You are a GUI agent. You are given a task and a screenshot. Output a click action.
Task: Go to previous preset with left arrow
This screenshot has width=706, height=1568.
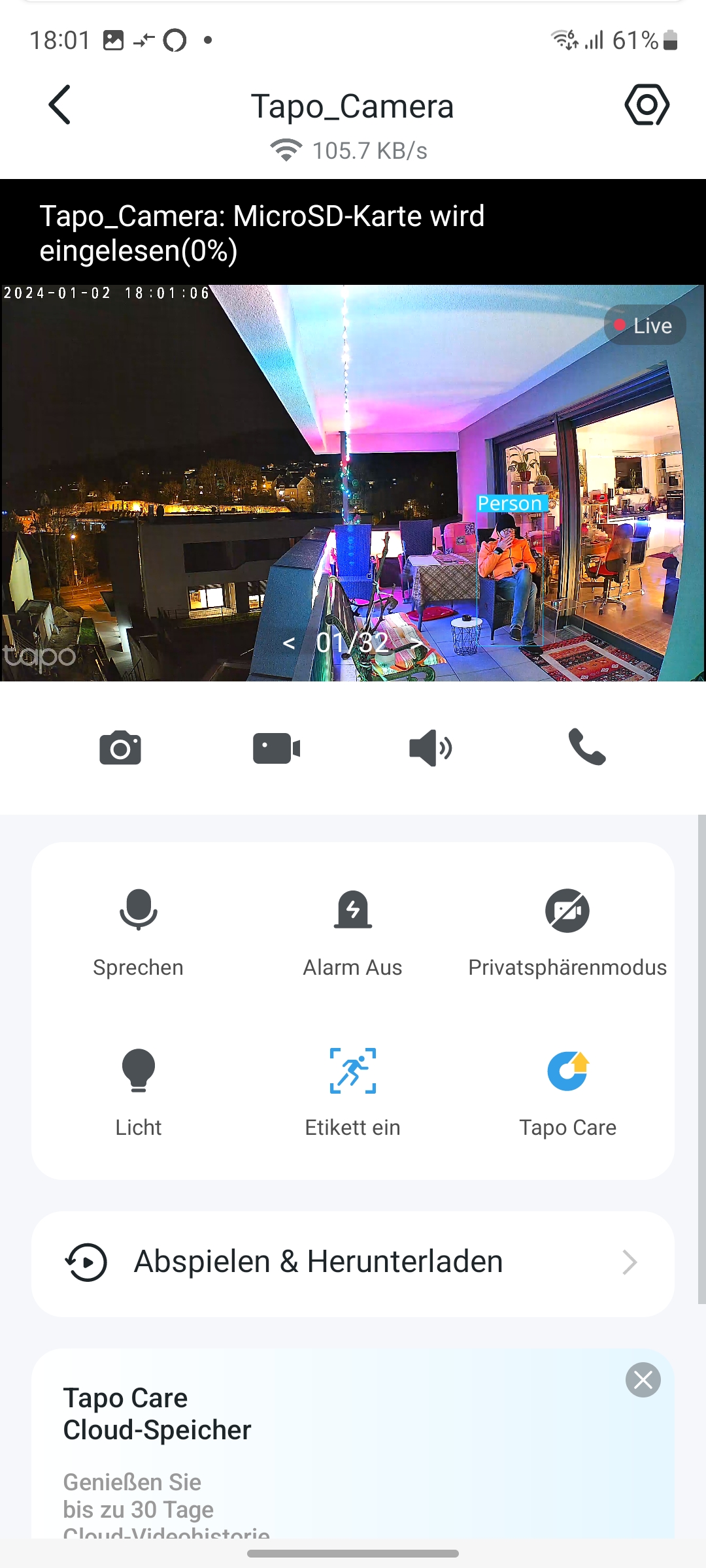[x=289, y=644]
